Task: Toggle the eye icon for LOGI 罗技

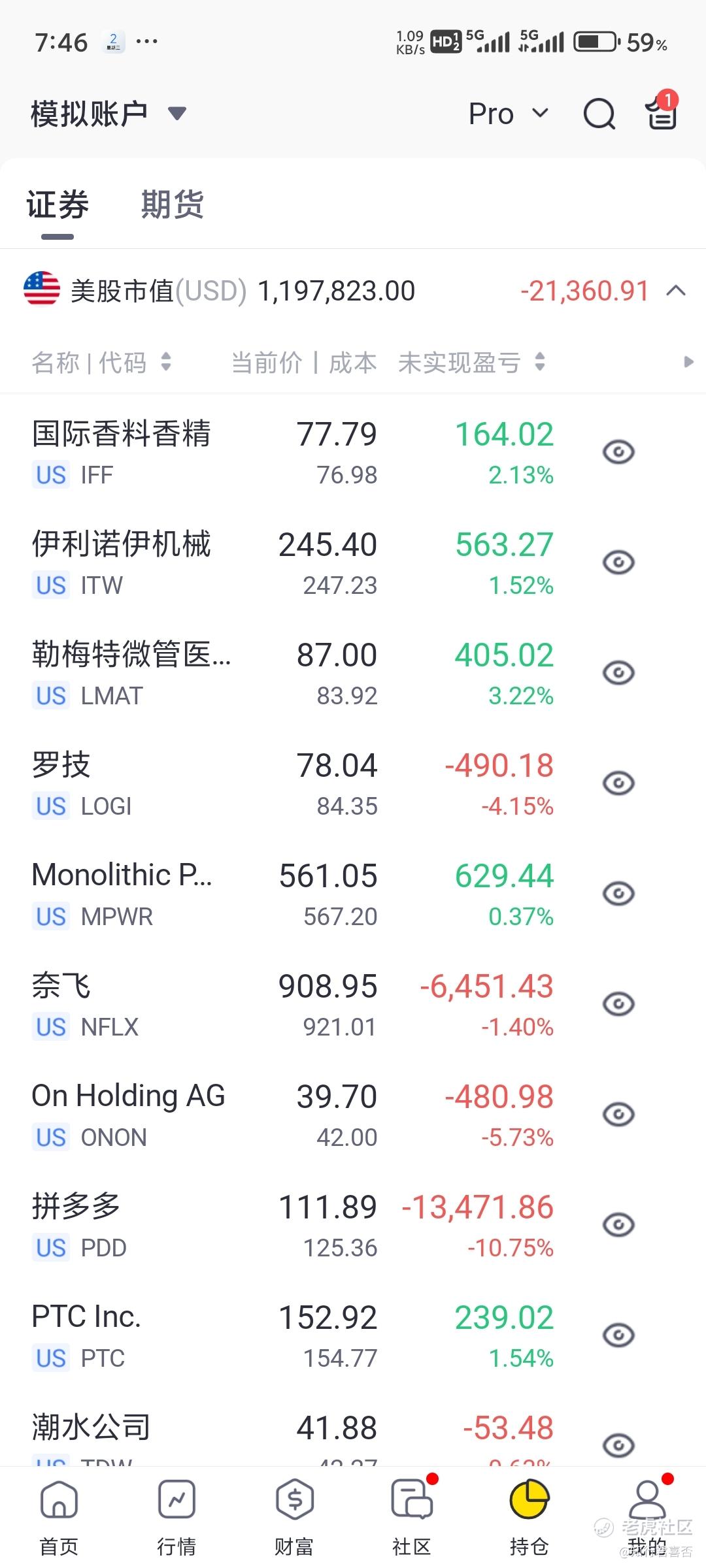Action: [x=618, y=783]
